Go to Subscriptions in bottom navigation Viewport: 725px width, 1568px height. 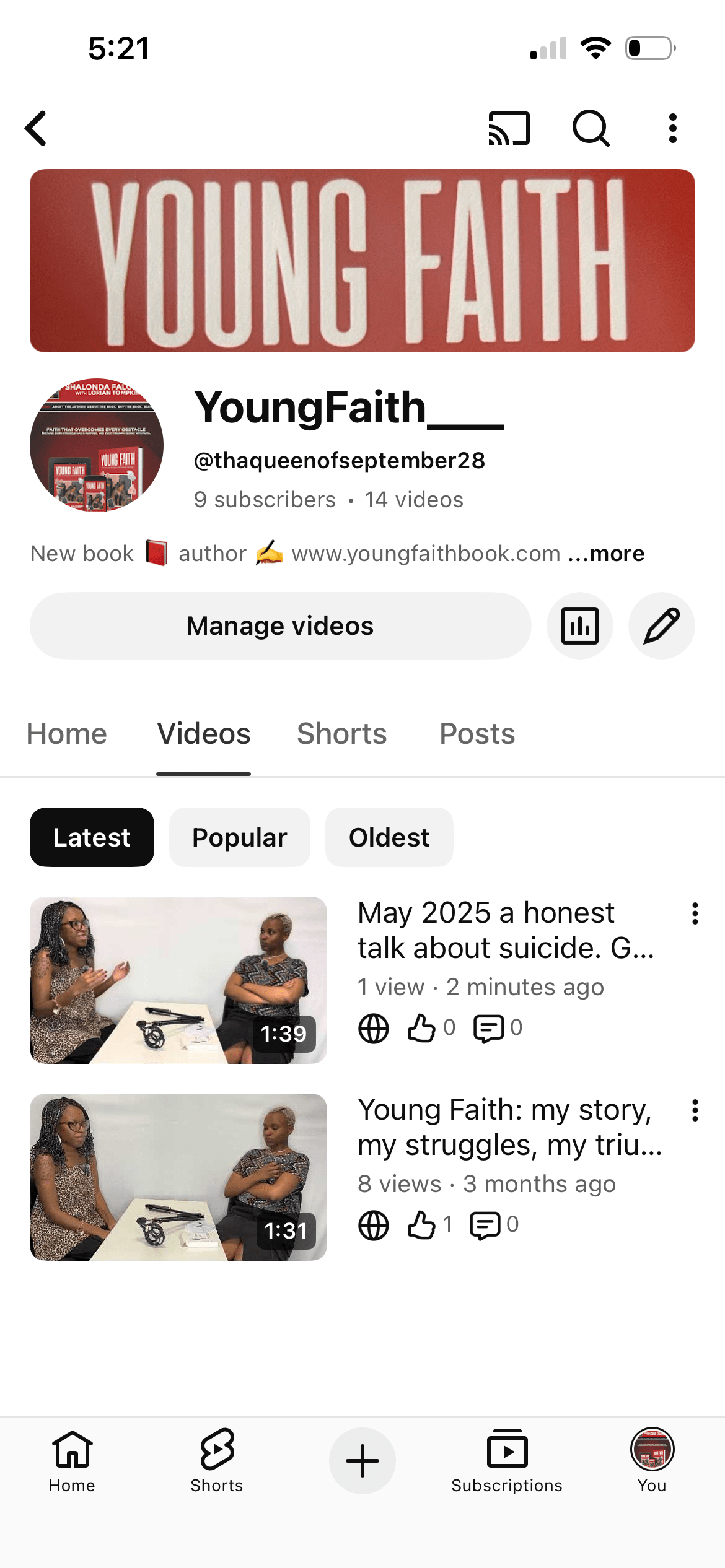pos(507,1460)
